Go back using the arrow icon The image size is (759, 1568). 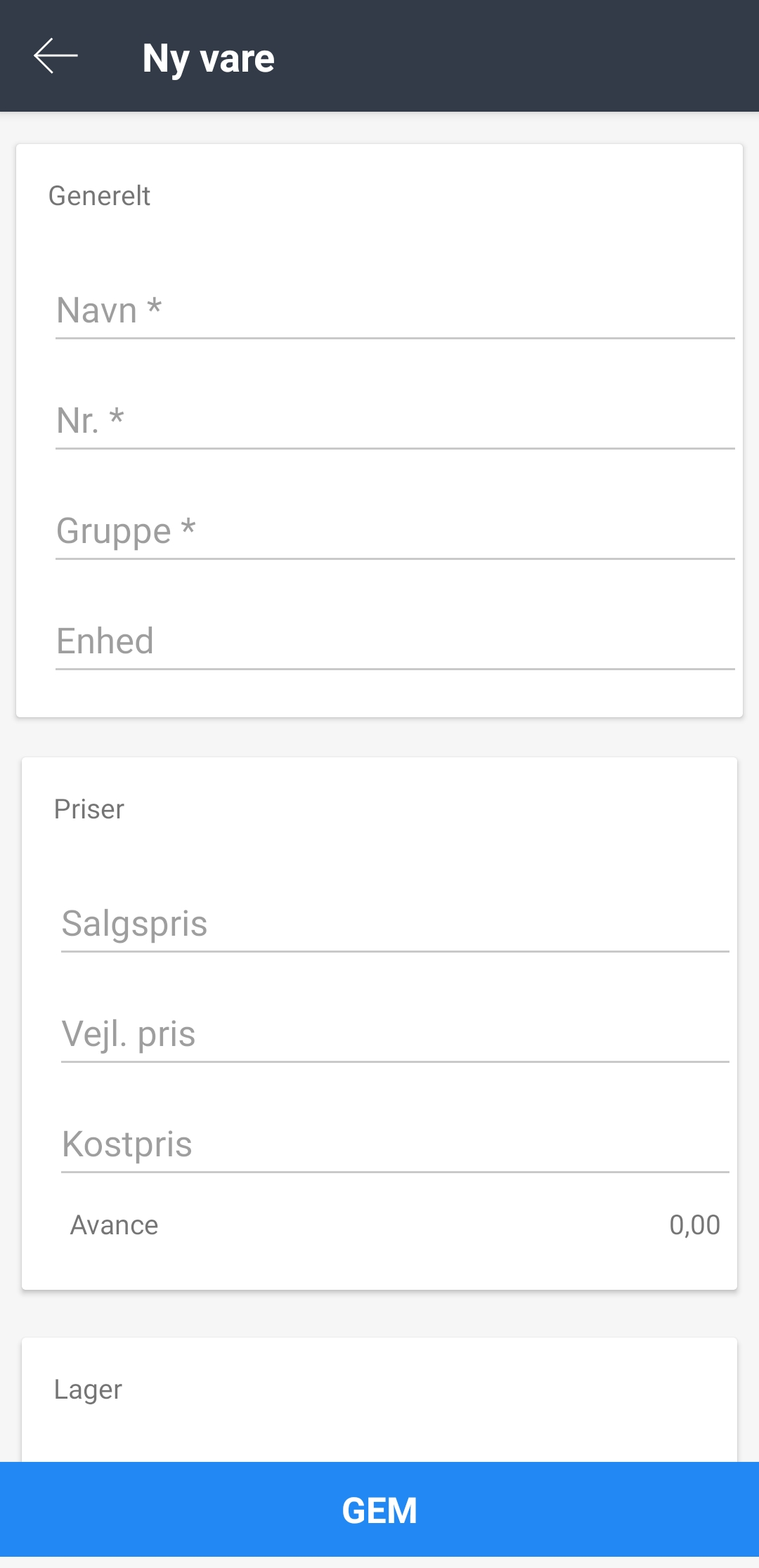click(56, 56)
